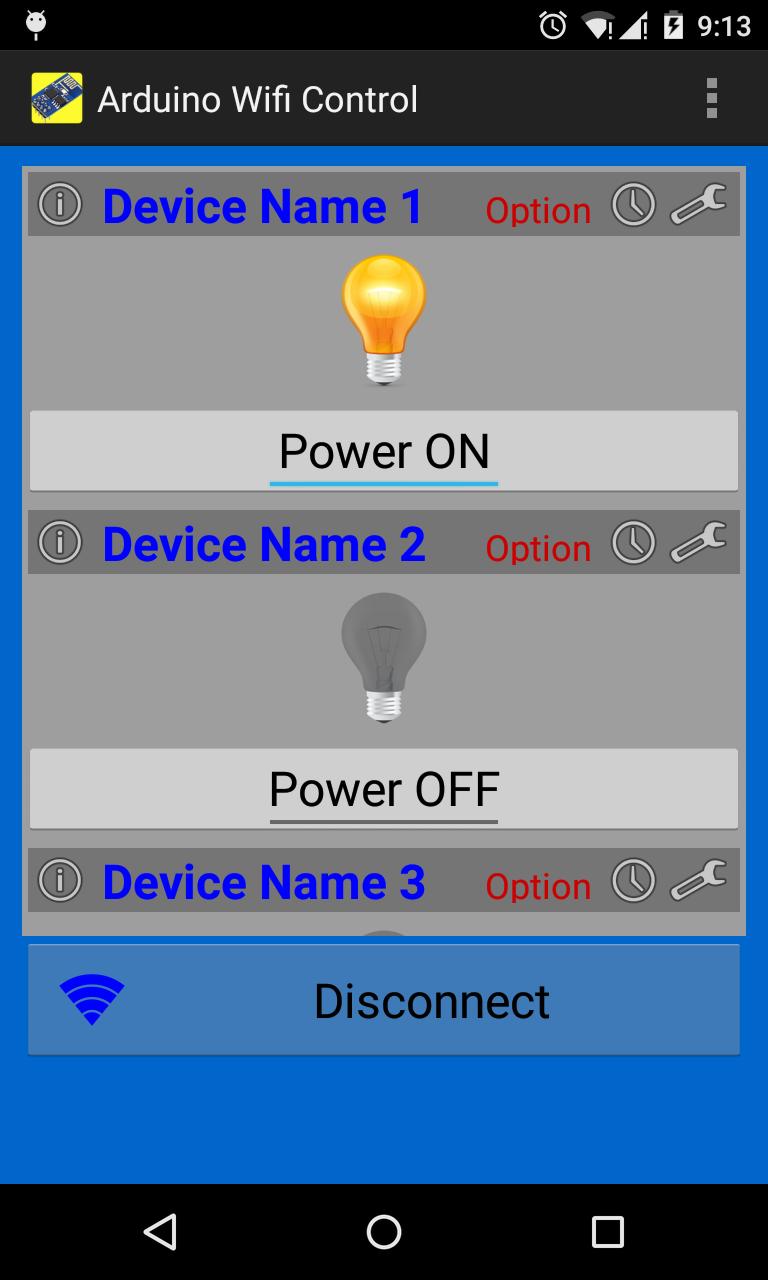The width and height of the screenshot is (768, 1280).
Task: Open the clock icon for Device Name 3
Action: point(633,880)
